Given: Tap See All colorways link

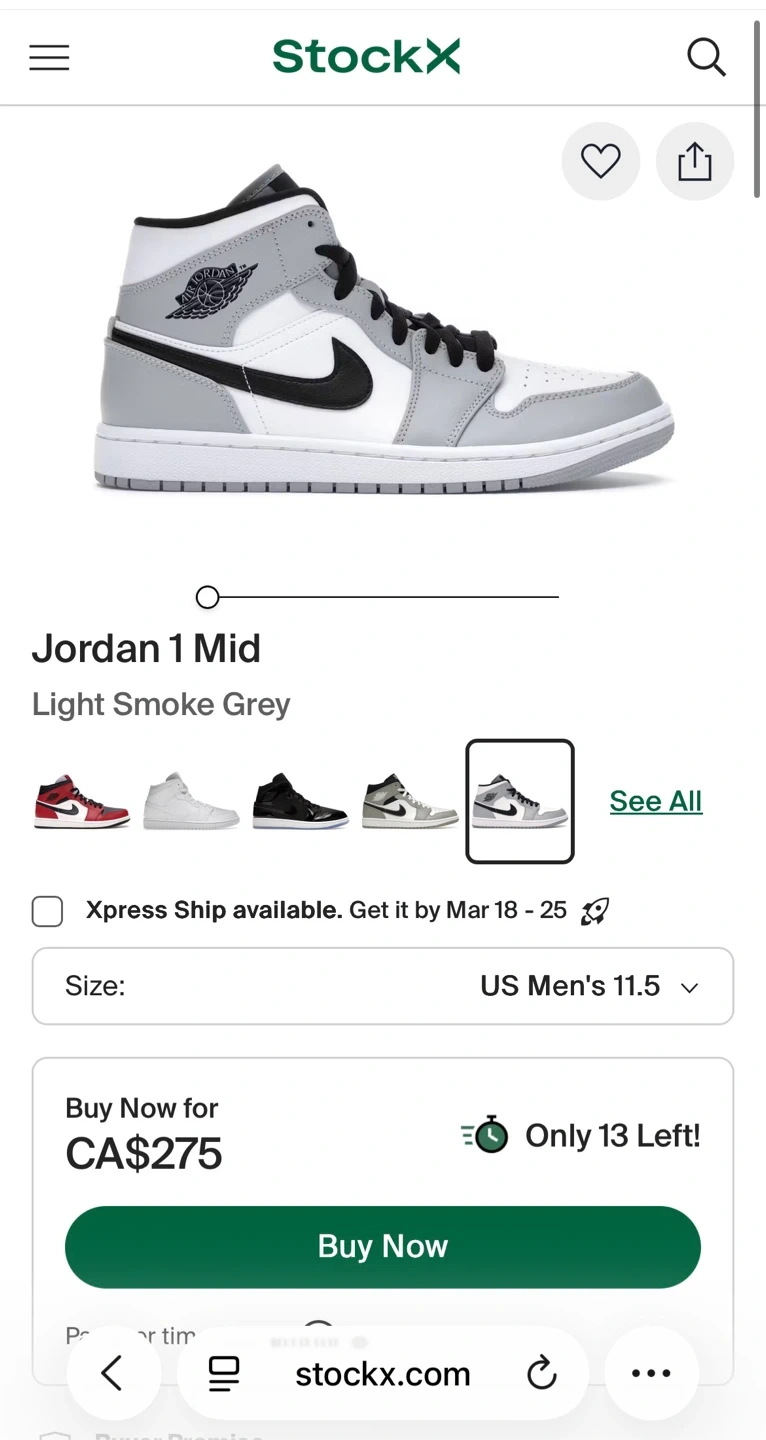Looking at the screenshot, I should (x=656, y=801).
